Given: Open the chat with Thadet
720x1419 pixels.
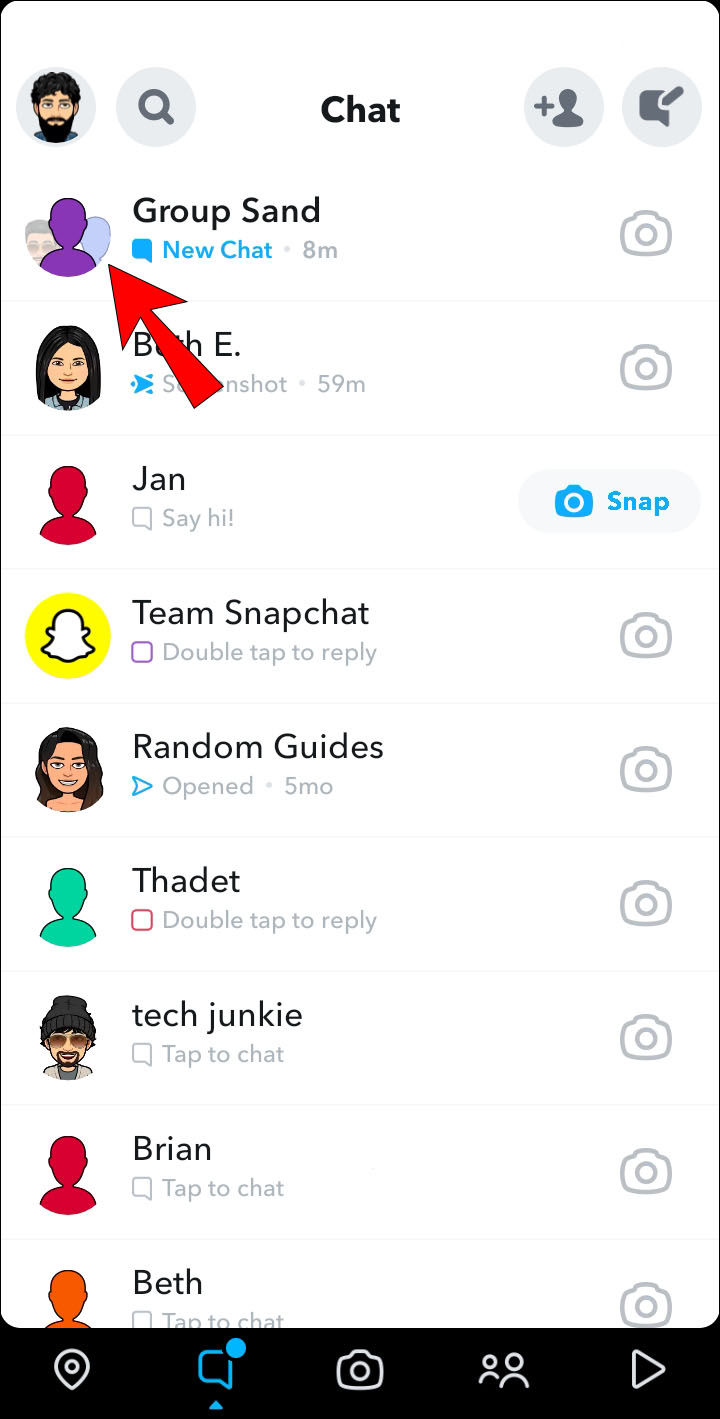Looking at the screenshot, I should (300, 902).
